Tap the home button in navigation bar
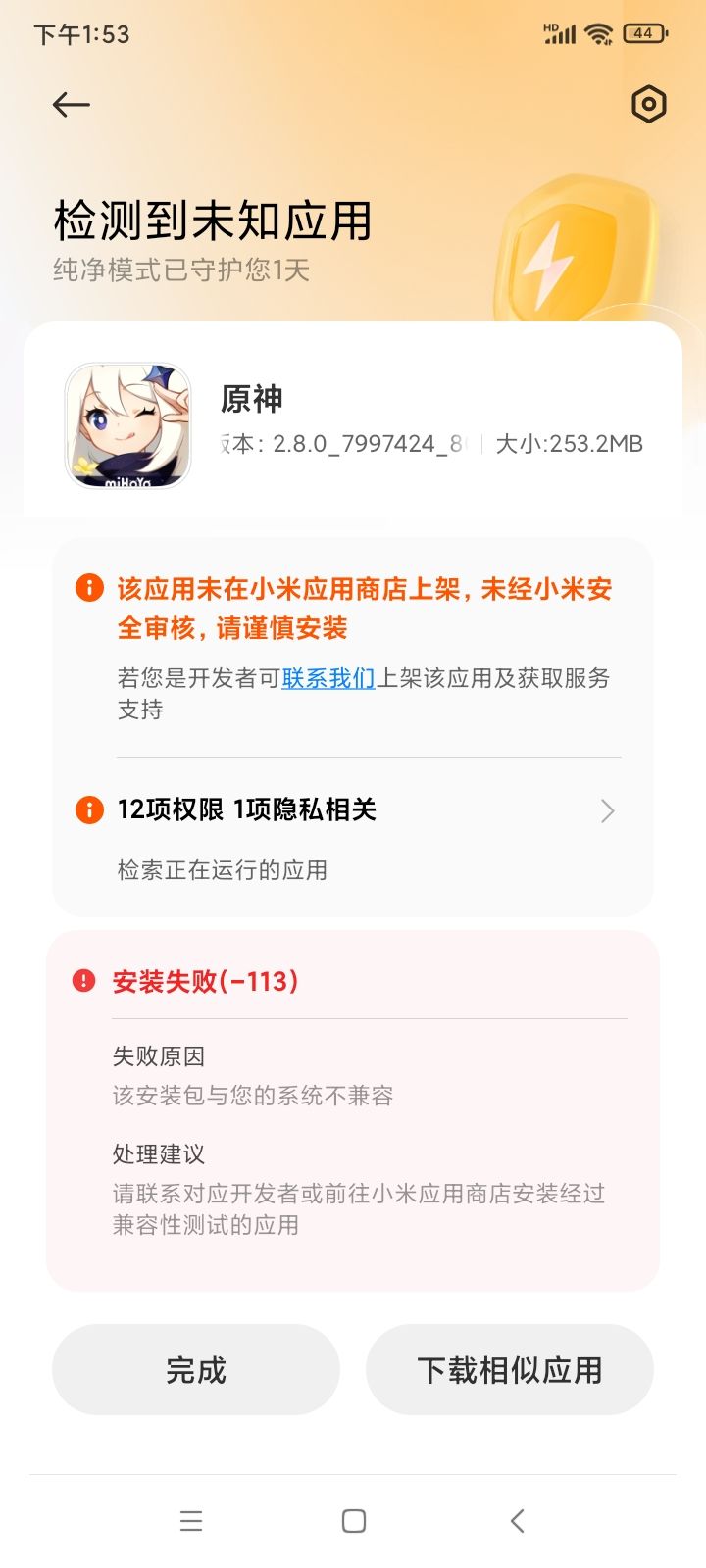 tap(351, 1521)
